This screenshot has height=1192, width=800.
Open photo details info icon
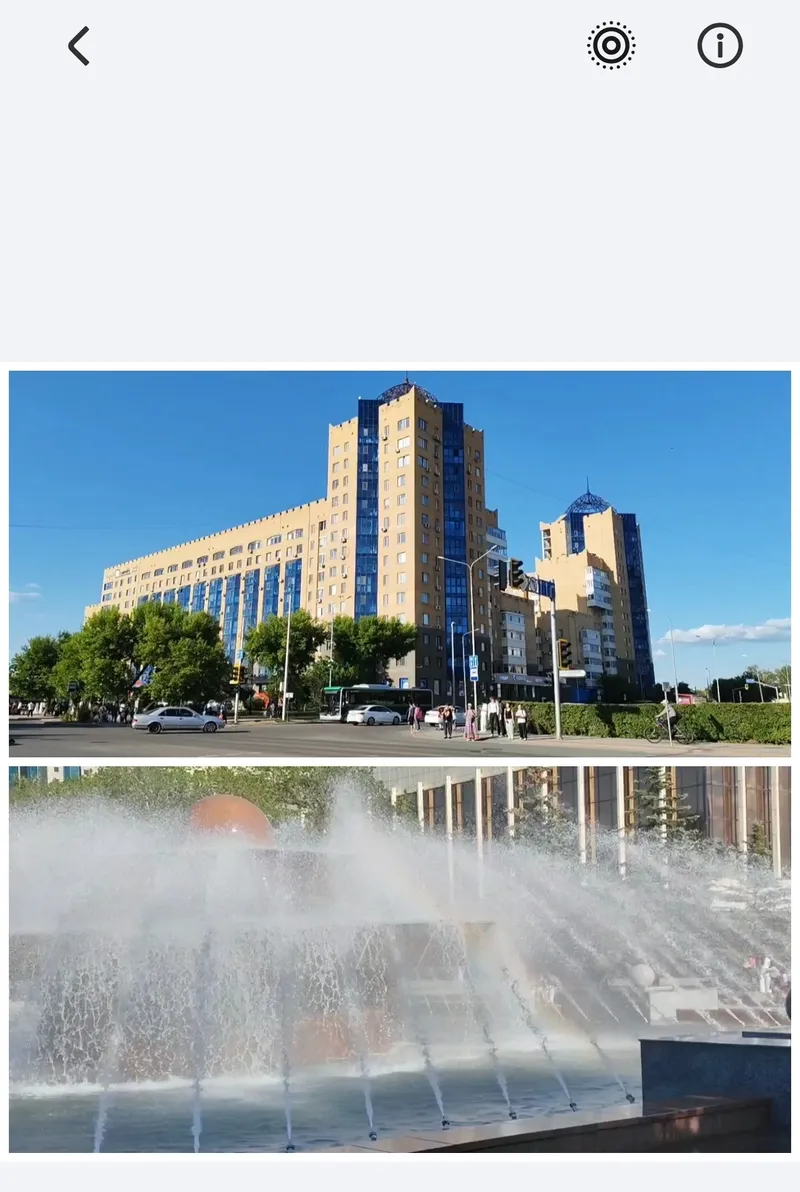[x=720, y=46]
